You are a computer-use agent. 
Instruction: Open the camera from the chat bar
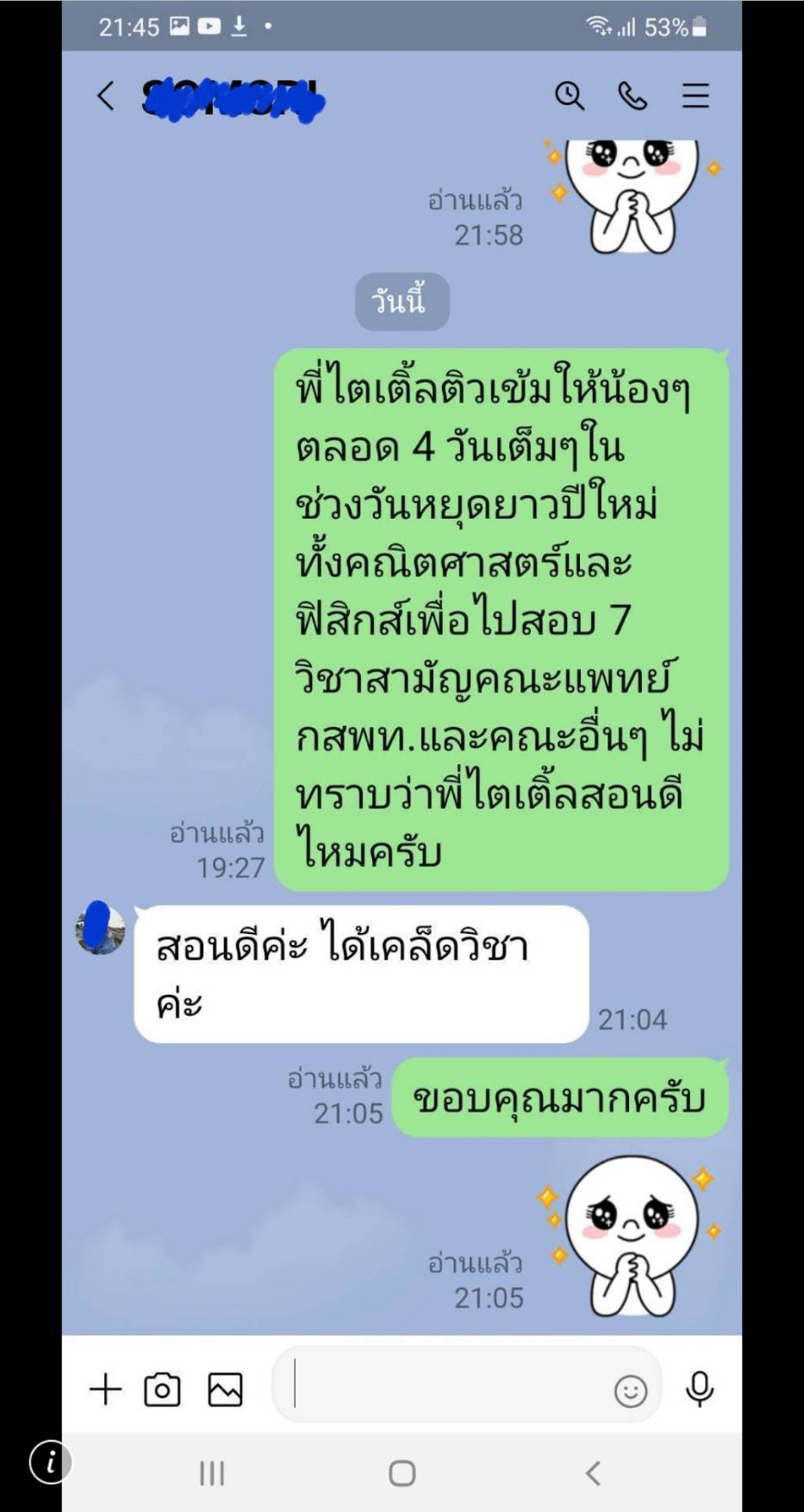pyautogui.click(x=162, y=1390)
